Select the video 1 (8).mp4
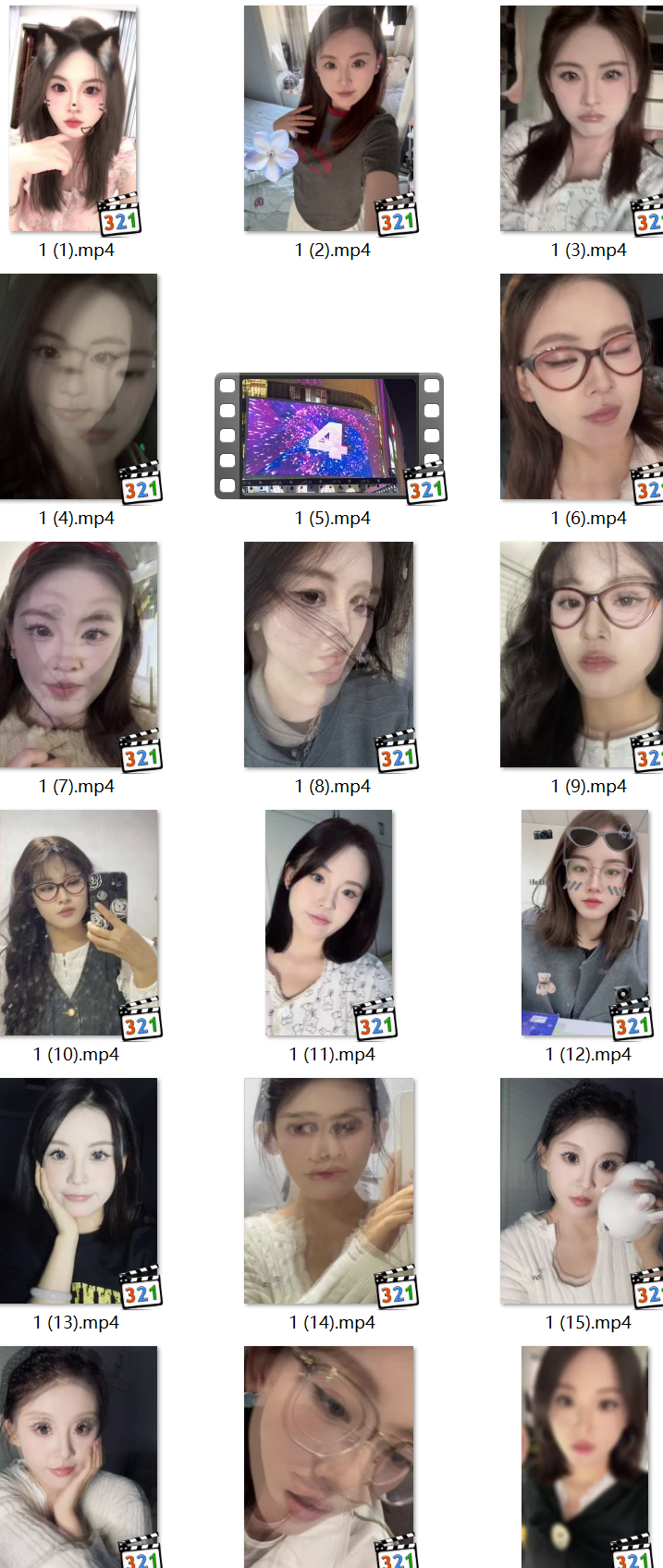This screenshot has width=663, height=1568. 329,655
